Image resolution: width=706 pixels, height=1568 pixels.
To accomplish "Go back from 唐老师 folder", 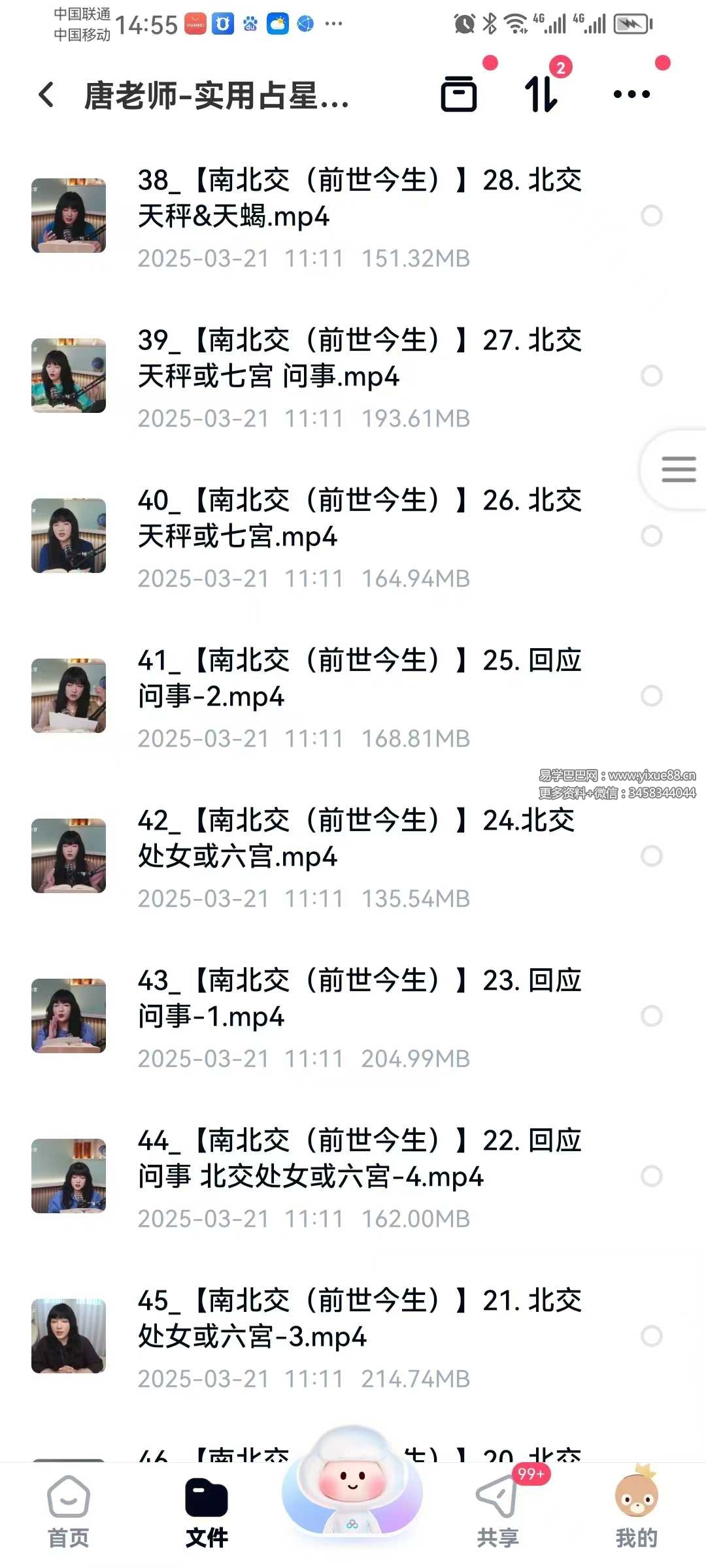I will (47, 95).
